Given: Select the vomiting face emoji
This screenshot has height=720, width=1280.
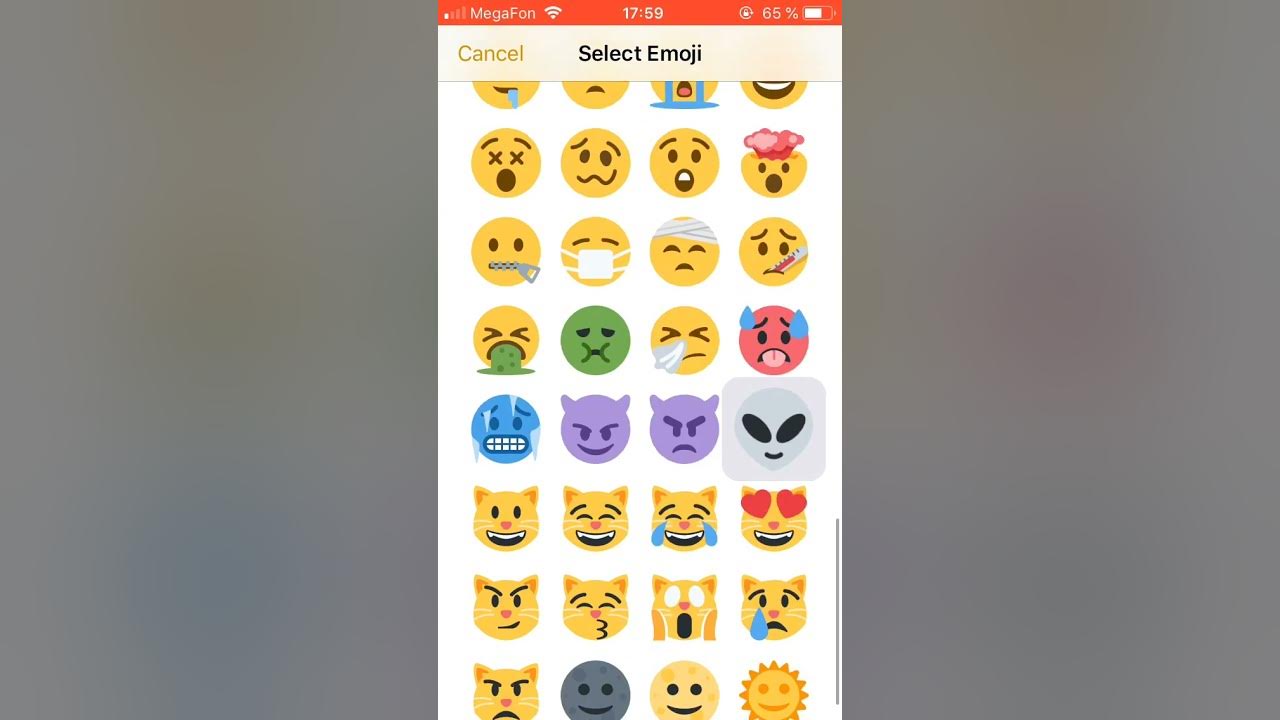Looking at the screenshot, I should (x=506, y=341).
